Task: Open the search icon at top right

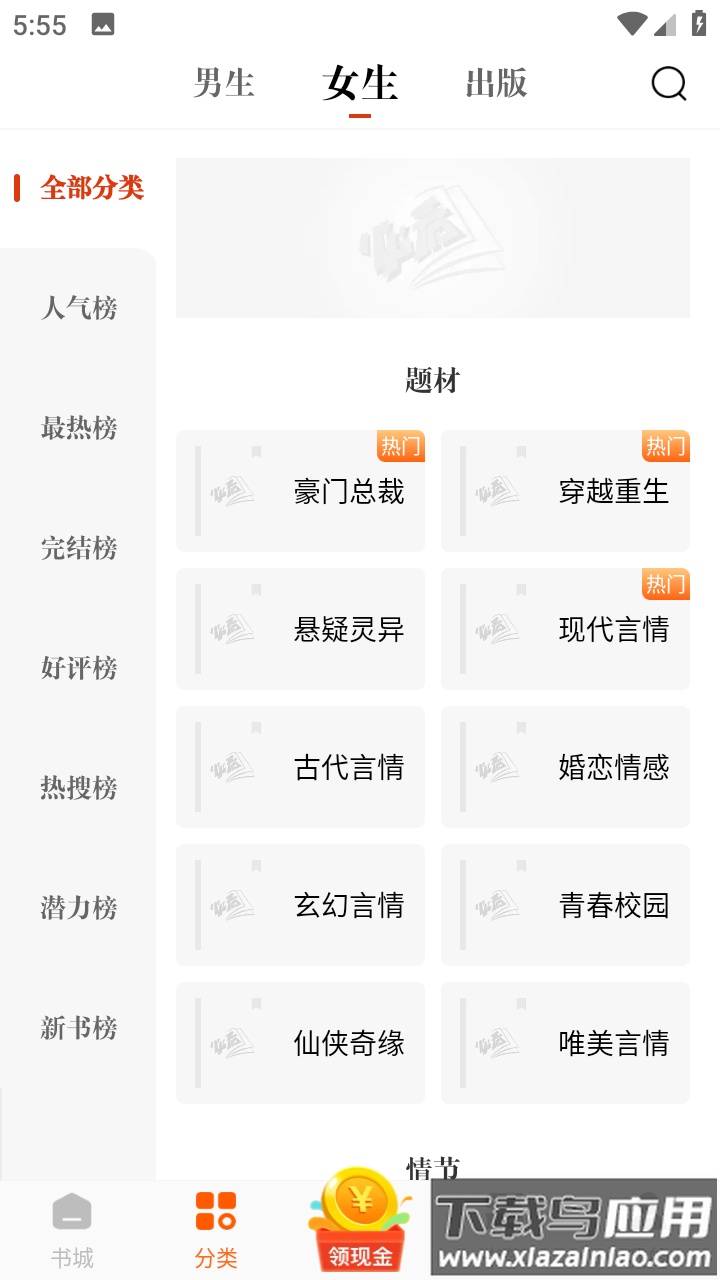Action: pos(668,84)
